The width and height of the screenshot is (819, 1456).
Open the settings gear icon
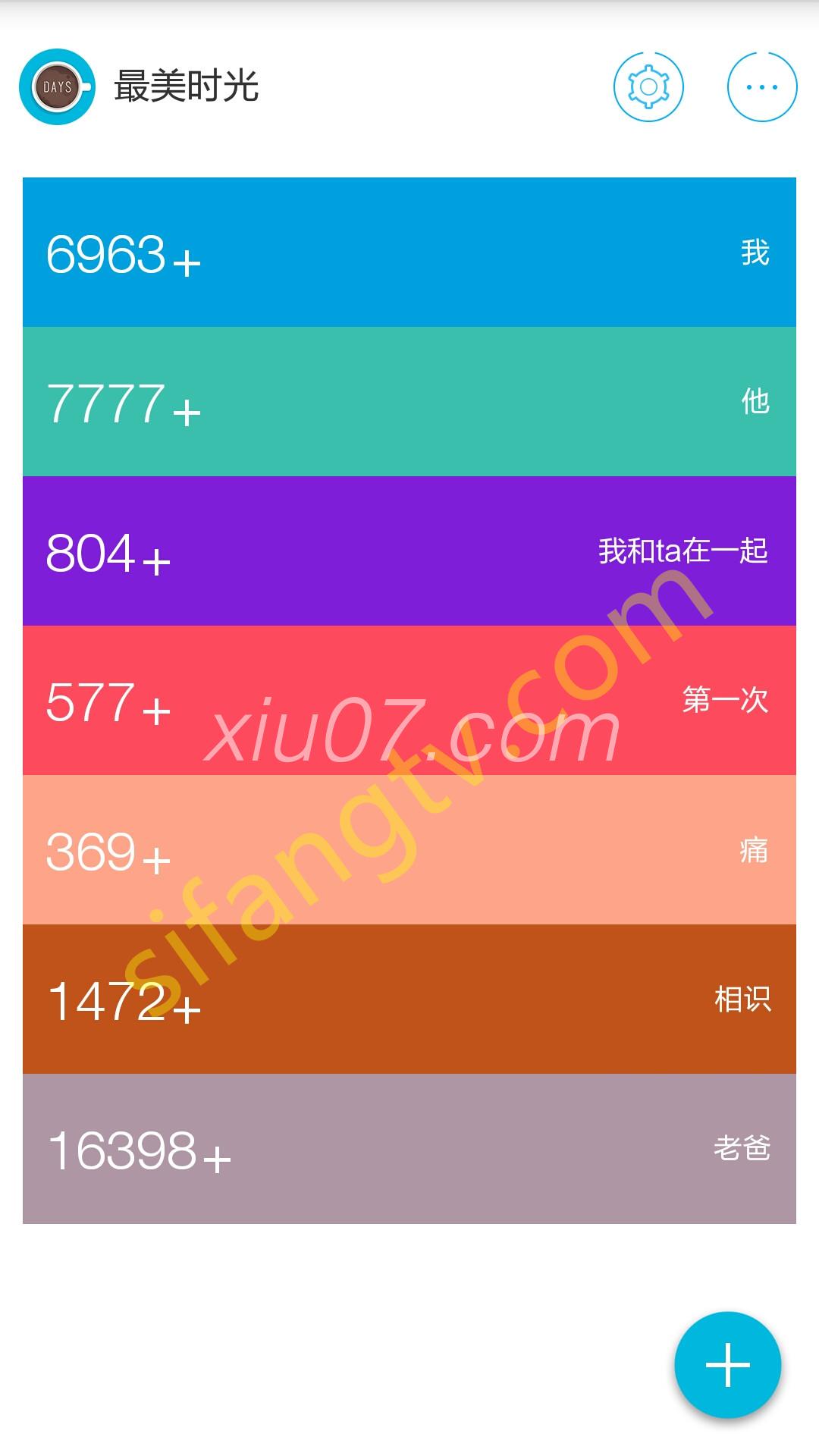click(648, 86)
